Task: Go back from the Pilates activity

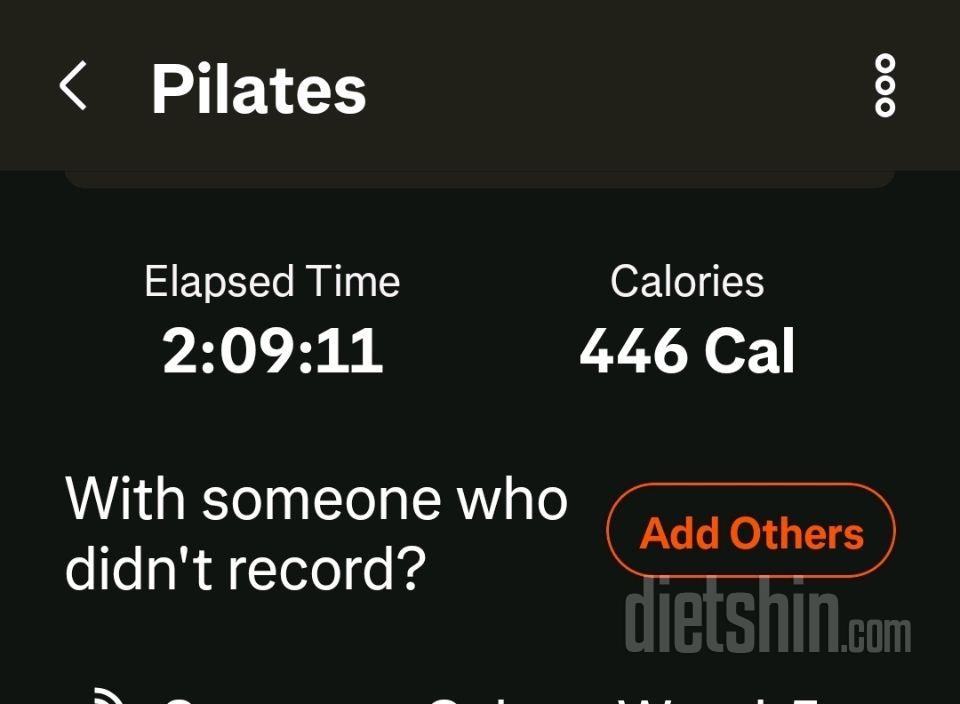Action: point(73,86)
